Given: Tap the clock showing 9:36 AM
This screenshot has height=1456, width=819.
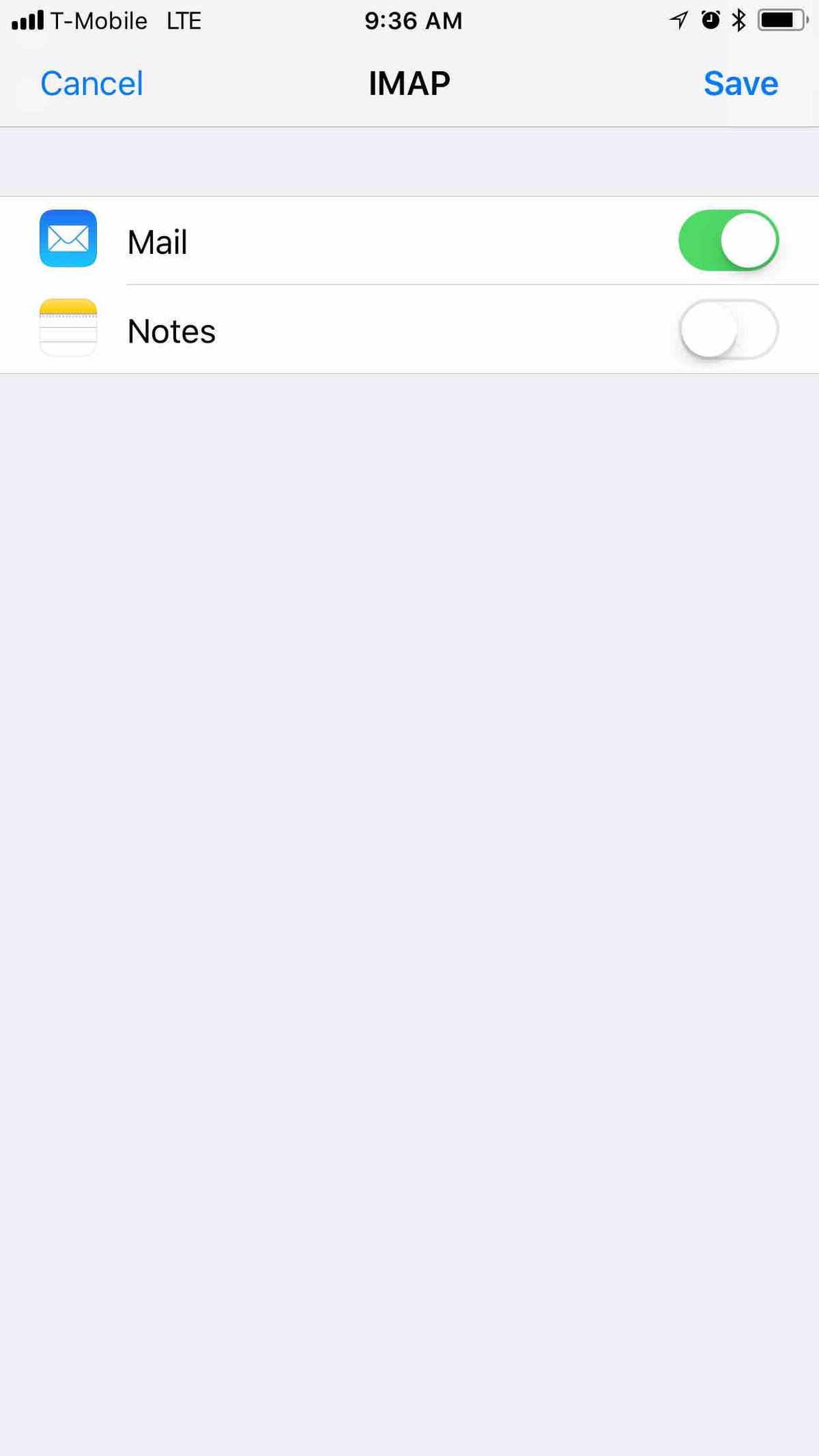Looking at the screenshot, I should [414, 20].
